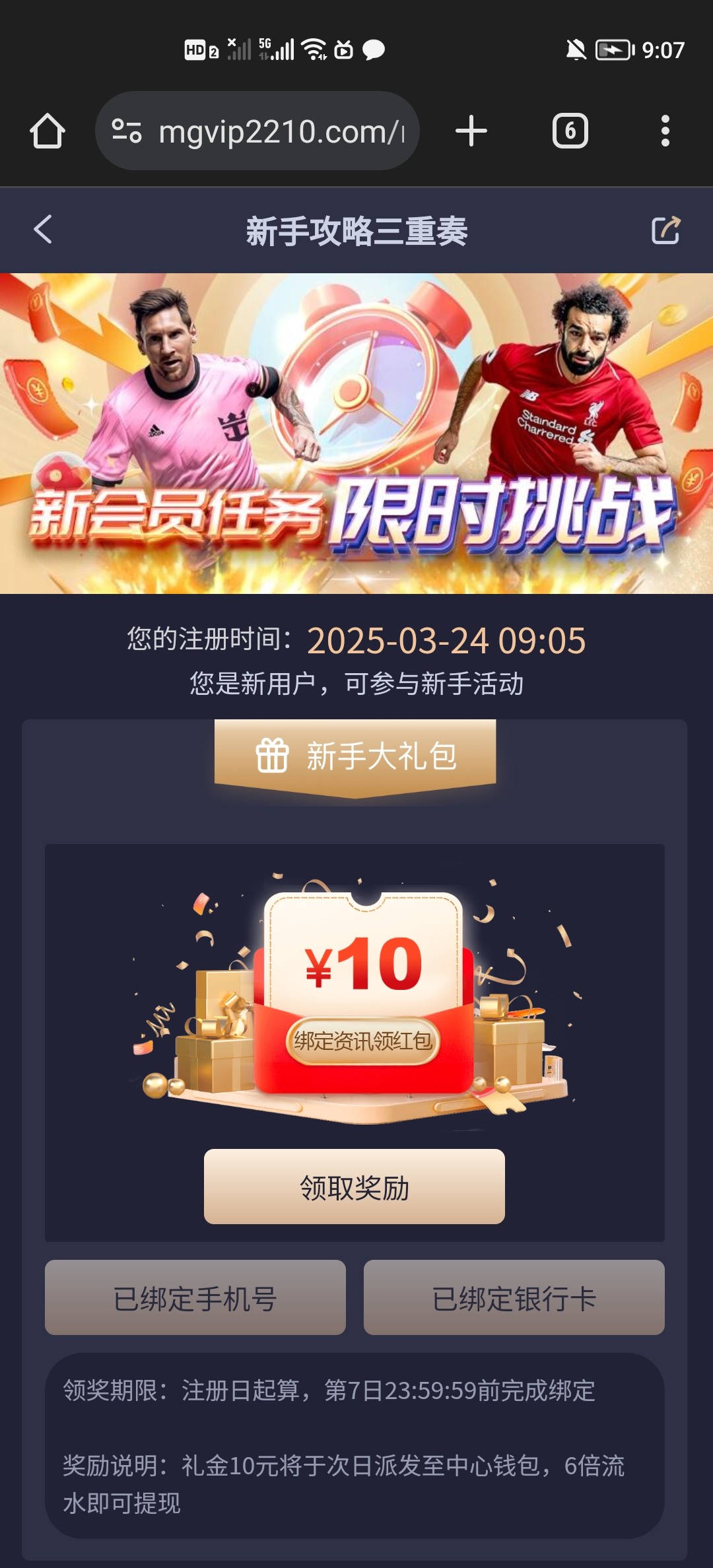Go back from 新手攻略三重奏 page
Image resolution: width=713 pixels, height=1568 pixels.
pos(43,230)
